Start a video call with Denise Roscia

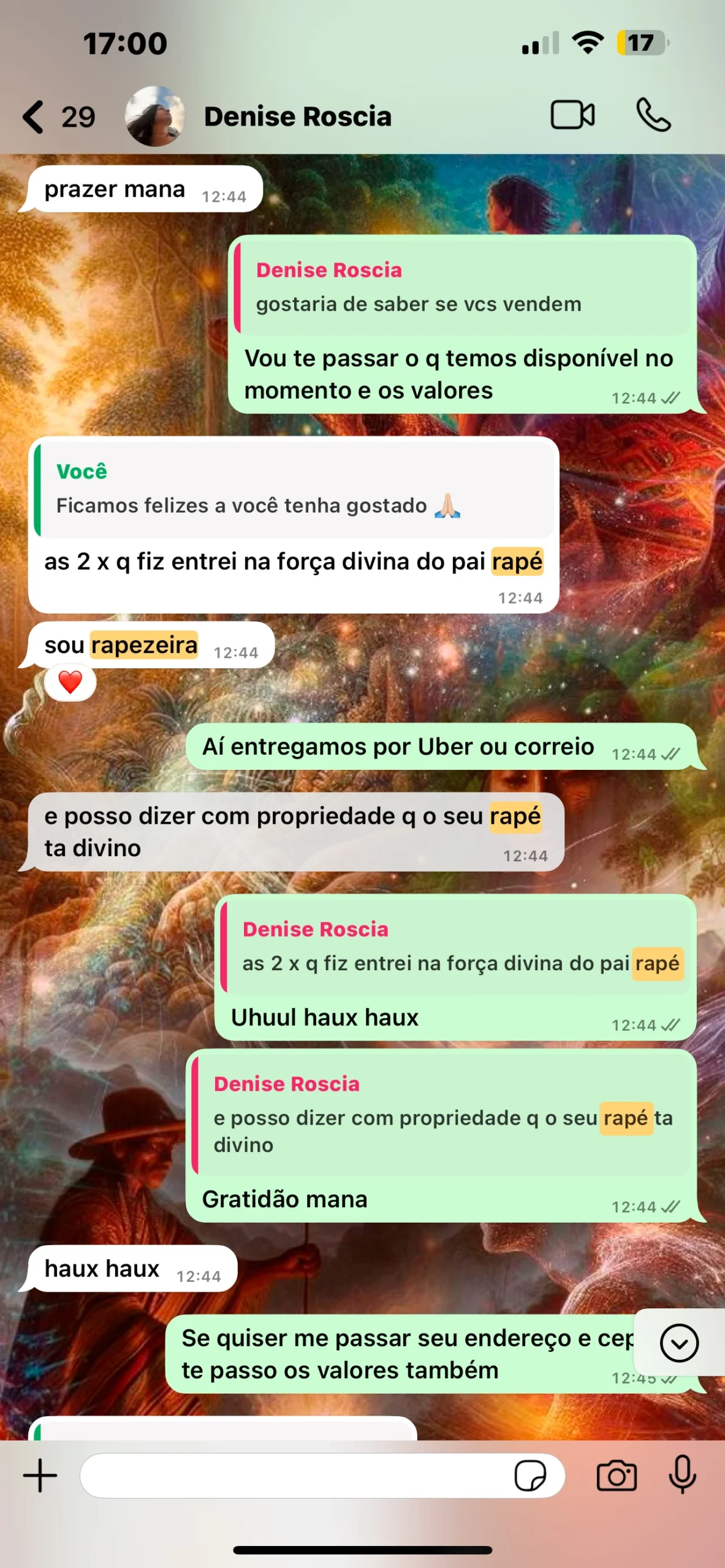(572, 115)
